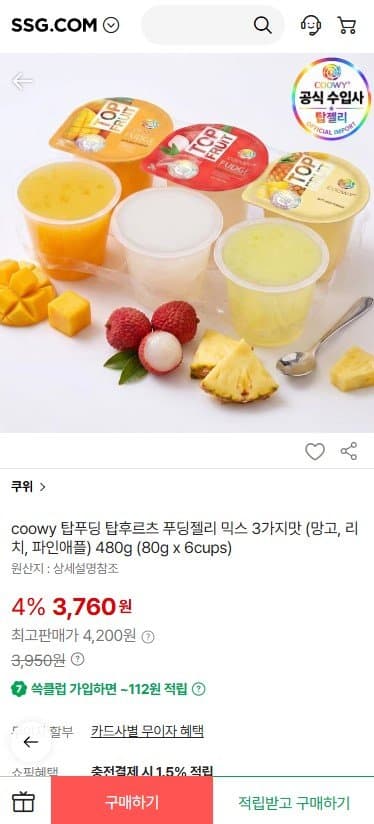Tap the red 구매하기 button
The height and width of the screenshot is (824, 374).
click(x=132, y=802)
